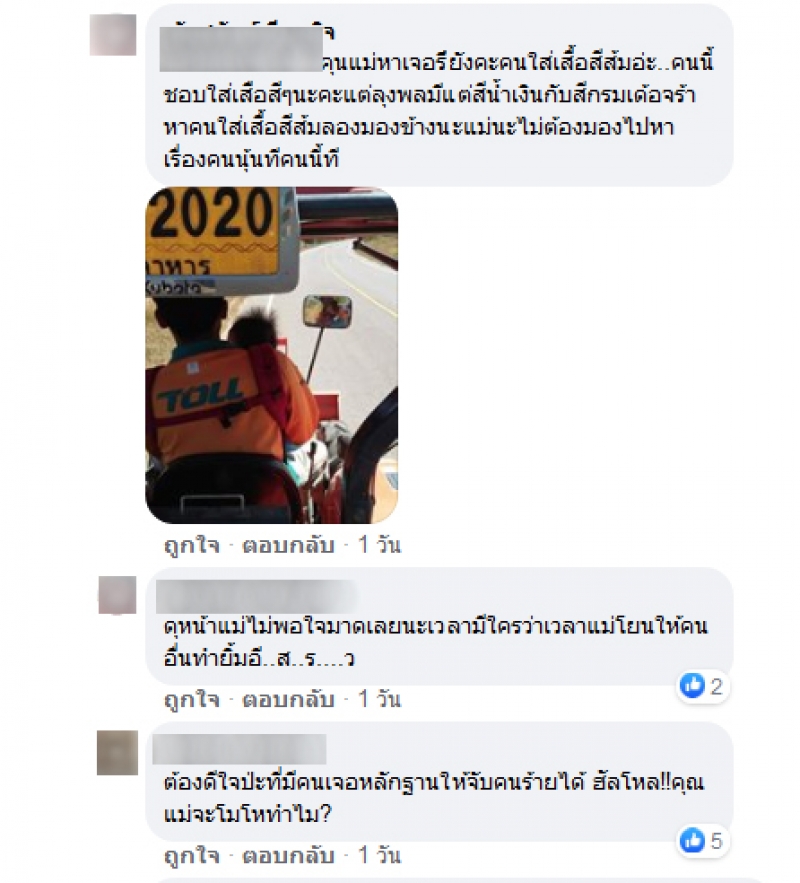Image resolution: width=800 pixels, height=883 pixels.
Task: Open the photo attached to the first comment
Action: 272,355
